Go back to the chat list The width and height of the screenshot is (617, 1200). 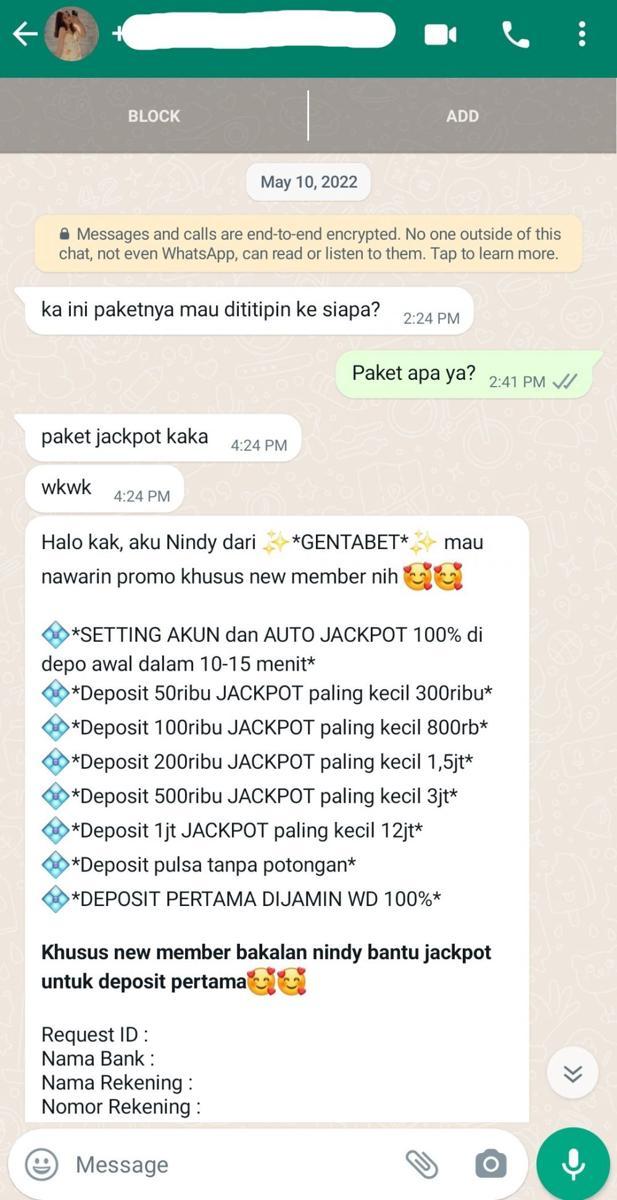pyautogui.click(x=24, y=34)
